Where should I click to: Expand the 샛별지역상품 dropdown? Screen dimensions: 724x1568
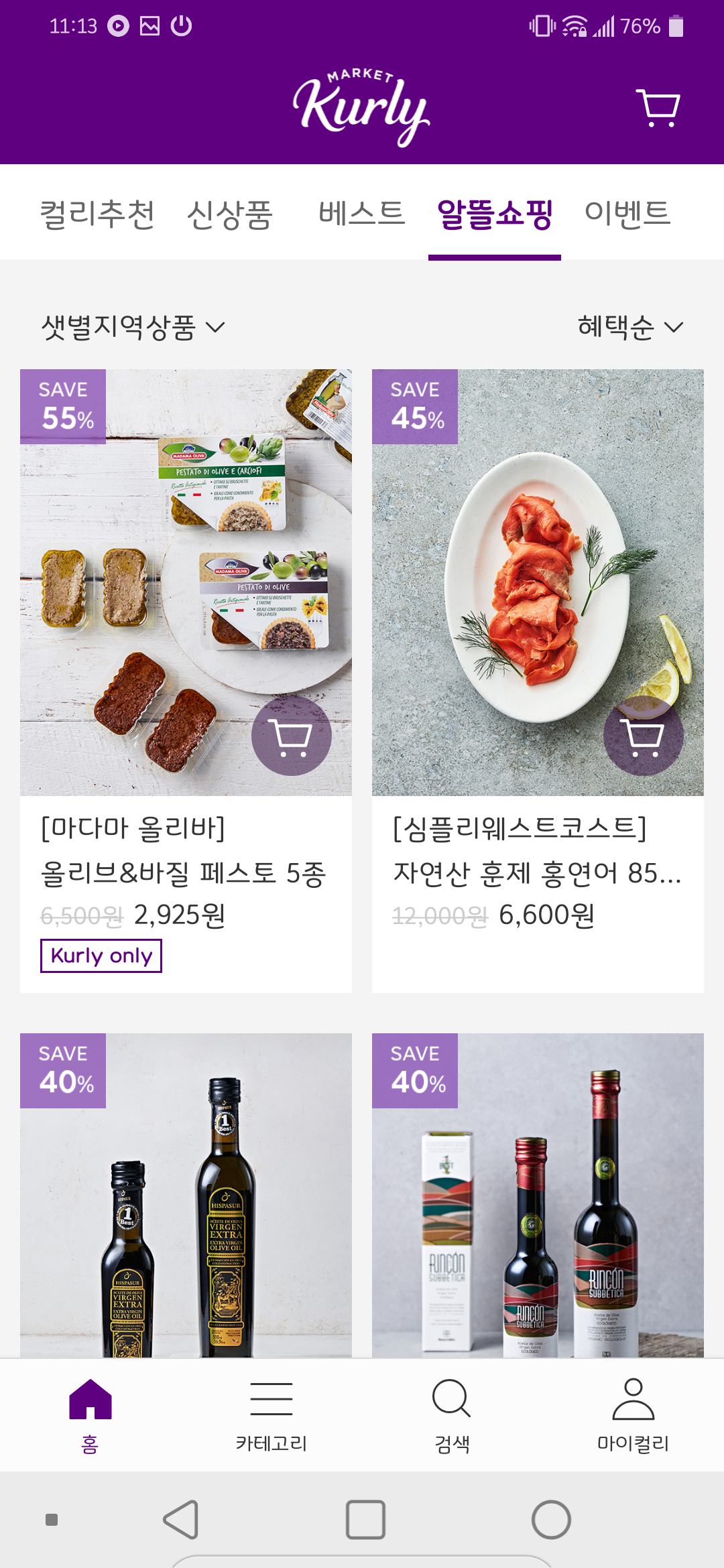(133, 327)
